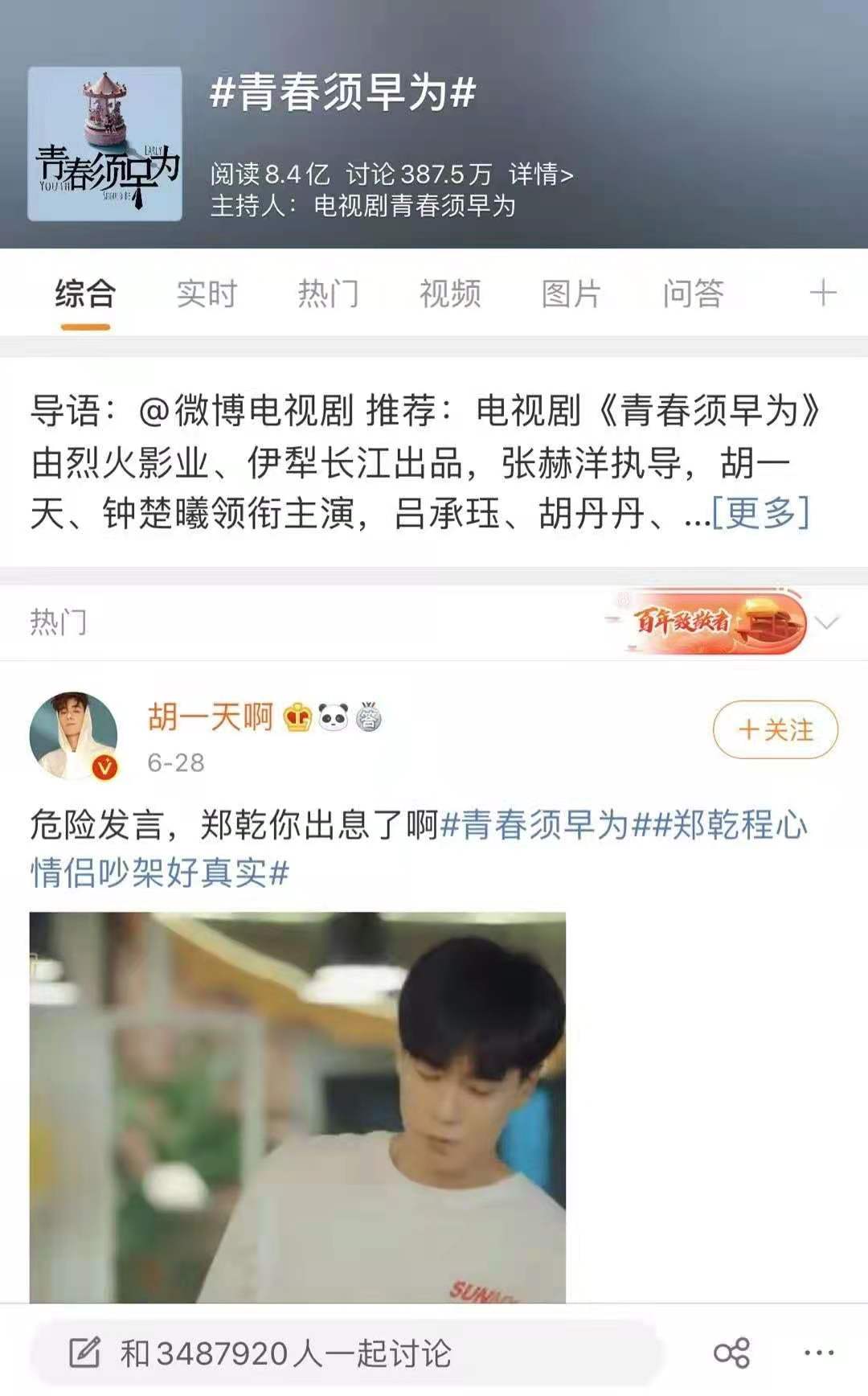Open the 百年致敬者 banner
Screen dimensions: 868x1396
tap(707, 623)
